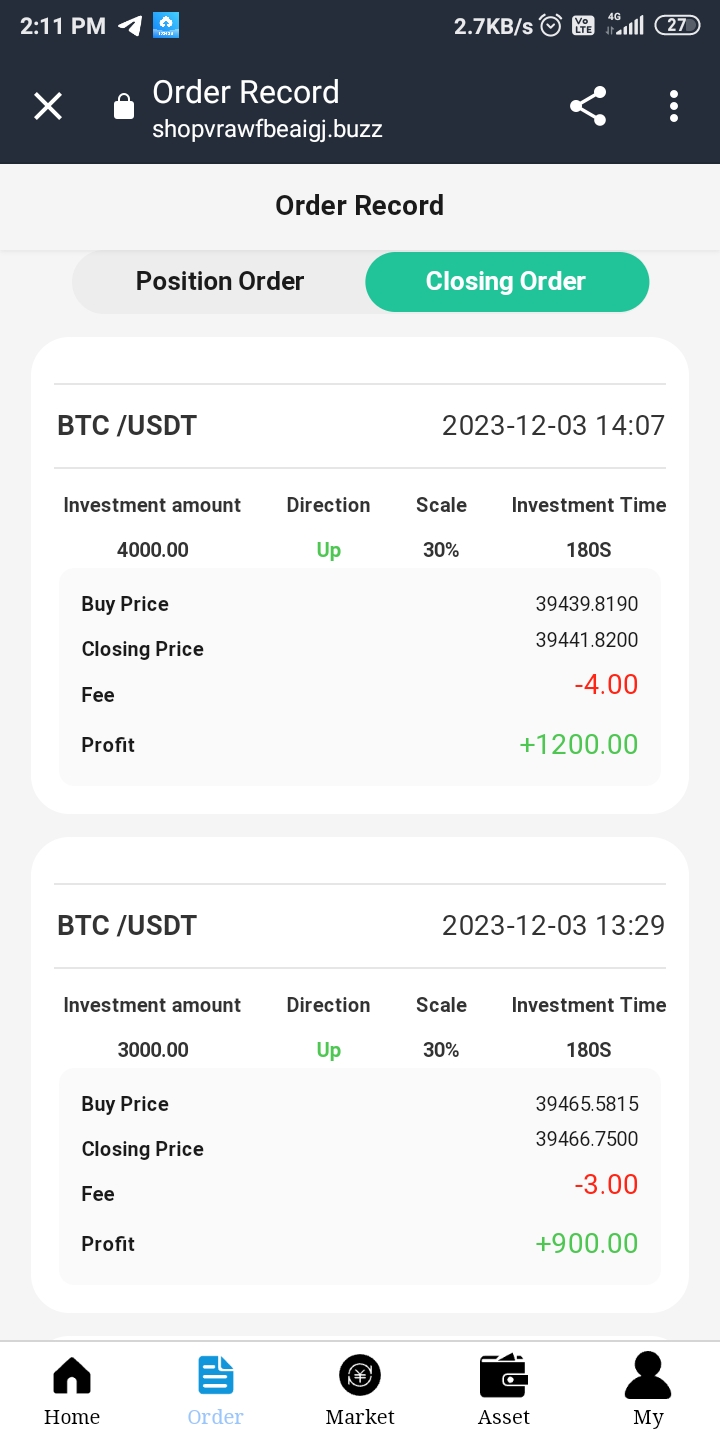Viewport: 720px width, 1440px height.
Task: Switch to Position Order tab
Action: (220, 282)
